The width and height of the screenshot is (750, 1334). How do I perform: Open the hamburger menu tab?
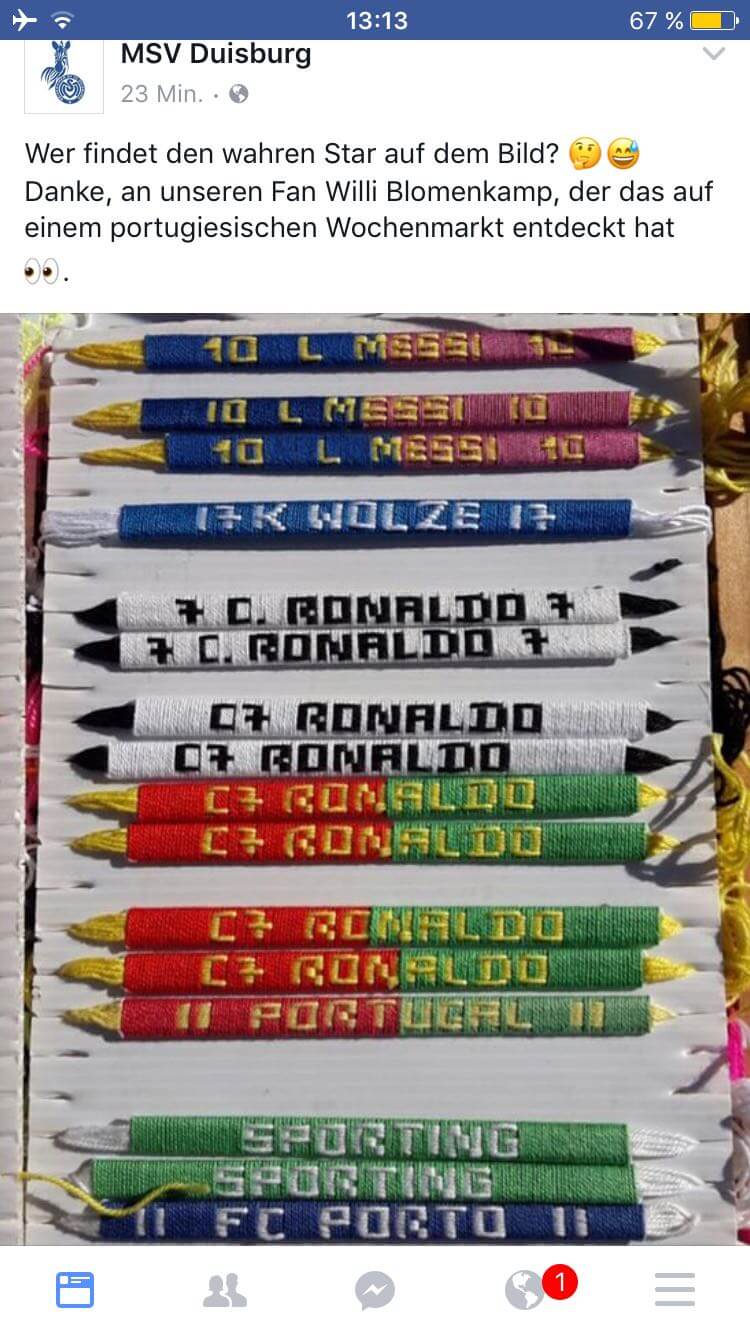coord(675,1290)
